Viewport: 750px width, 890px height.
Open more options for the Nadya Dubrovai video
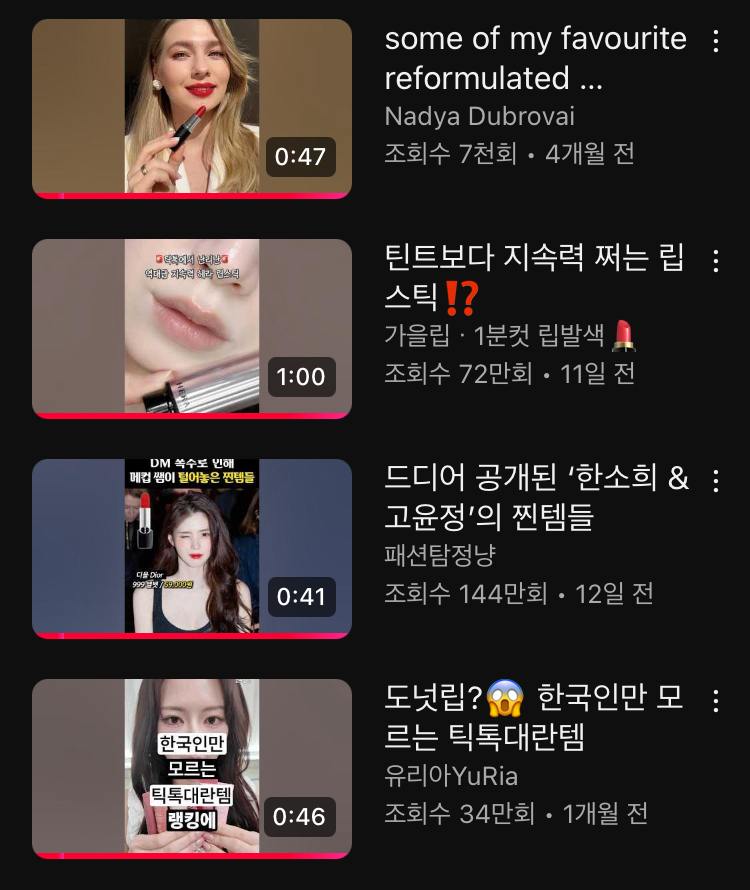(715, 41)
